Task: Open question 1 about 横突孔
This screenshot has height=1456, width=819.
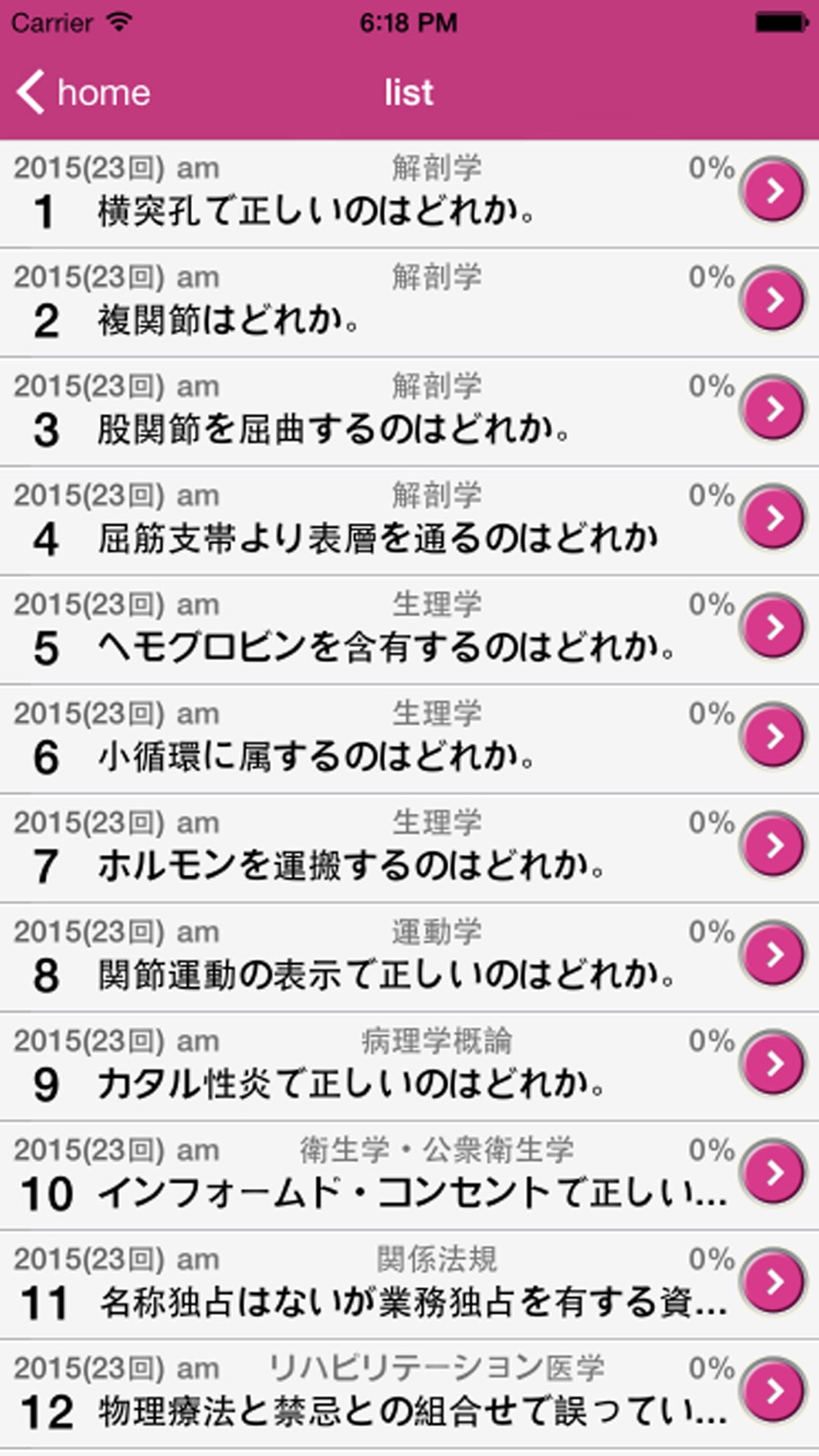Action: 409,193
